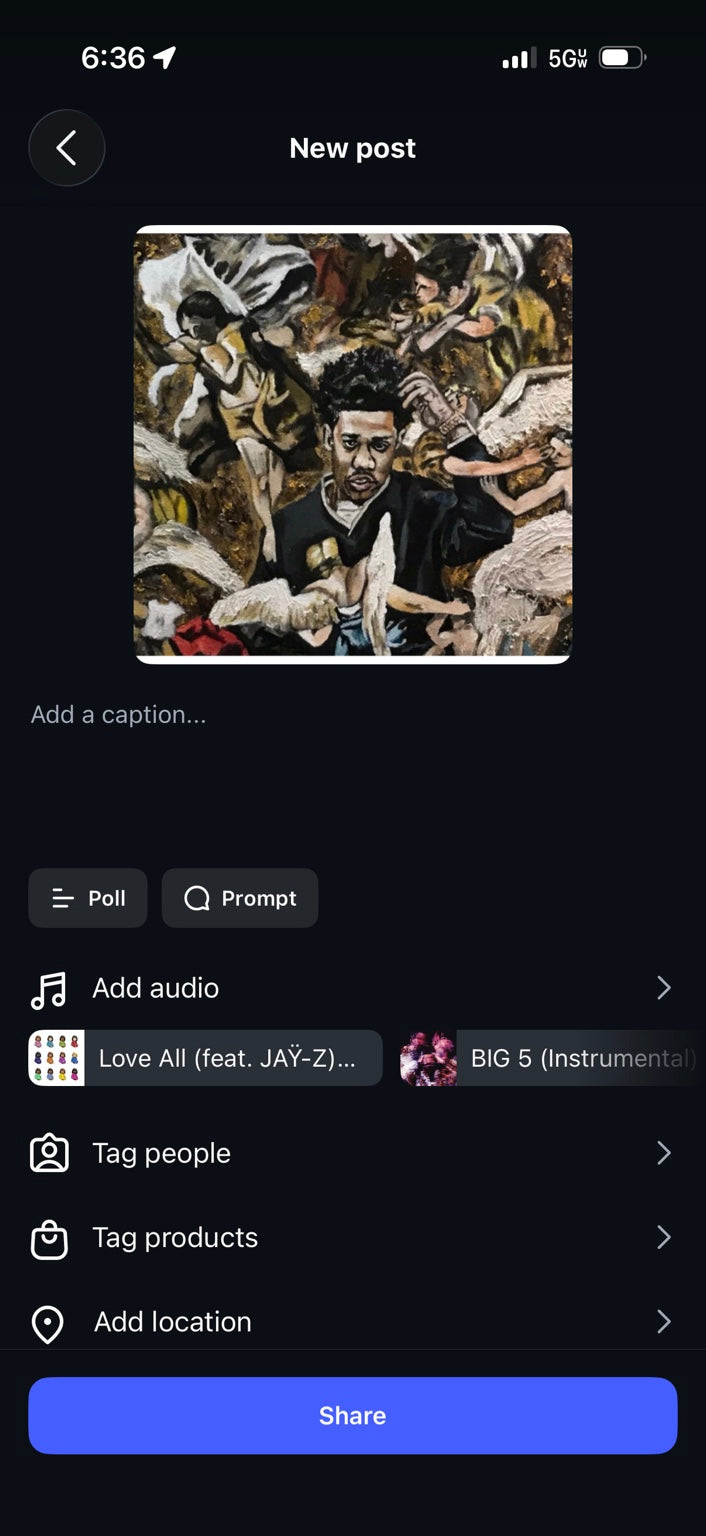
Task: Select the Love All (feat. JAŸ-Z) audio suggestion
Action: click(206, 1058)
